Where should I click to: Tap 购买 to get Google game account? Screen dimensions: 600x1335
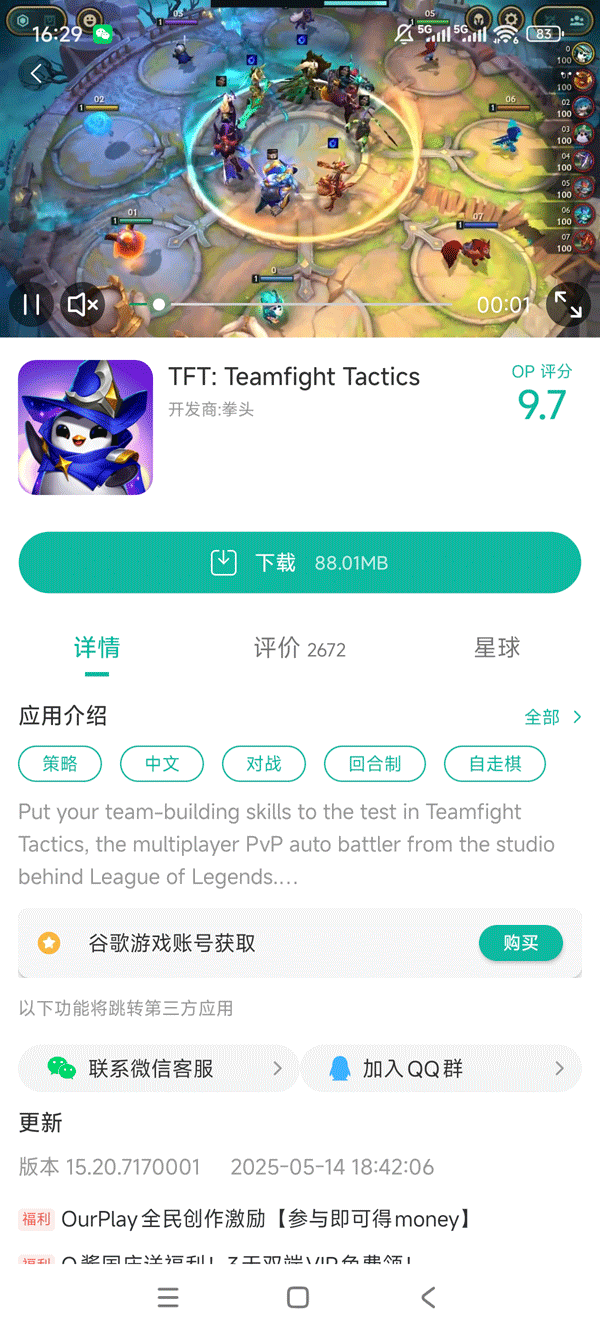pyautogui.click(x=520, y=943)
